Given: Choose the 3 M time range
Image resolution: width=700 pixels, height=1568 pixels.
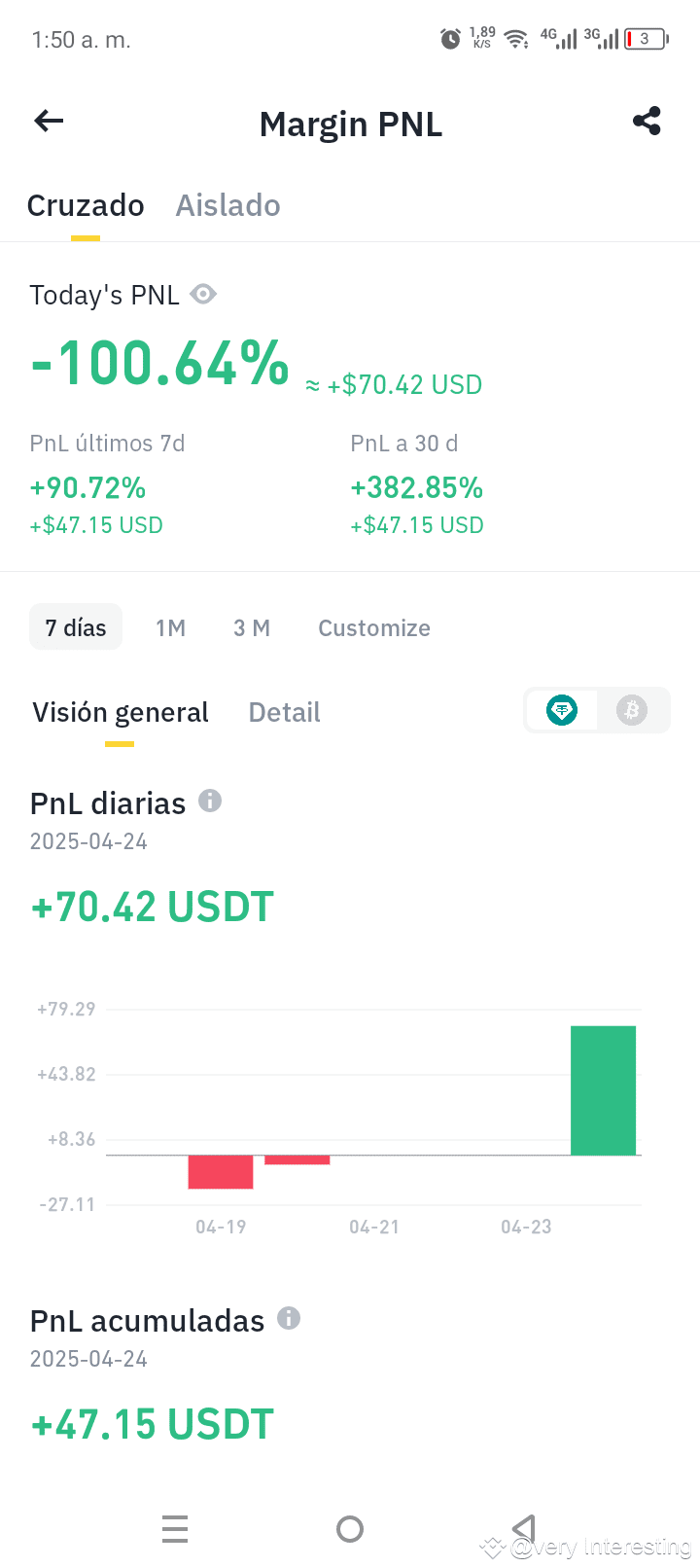Looking at the screenshot, I should pos(252,628).
